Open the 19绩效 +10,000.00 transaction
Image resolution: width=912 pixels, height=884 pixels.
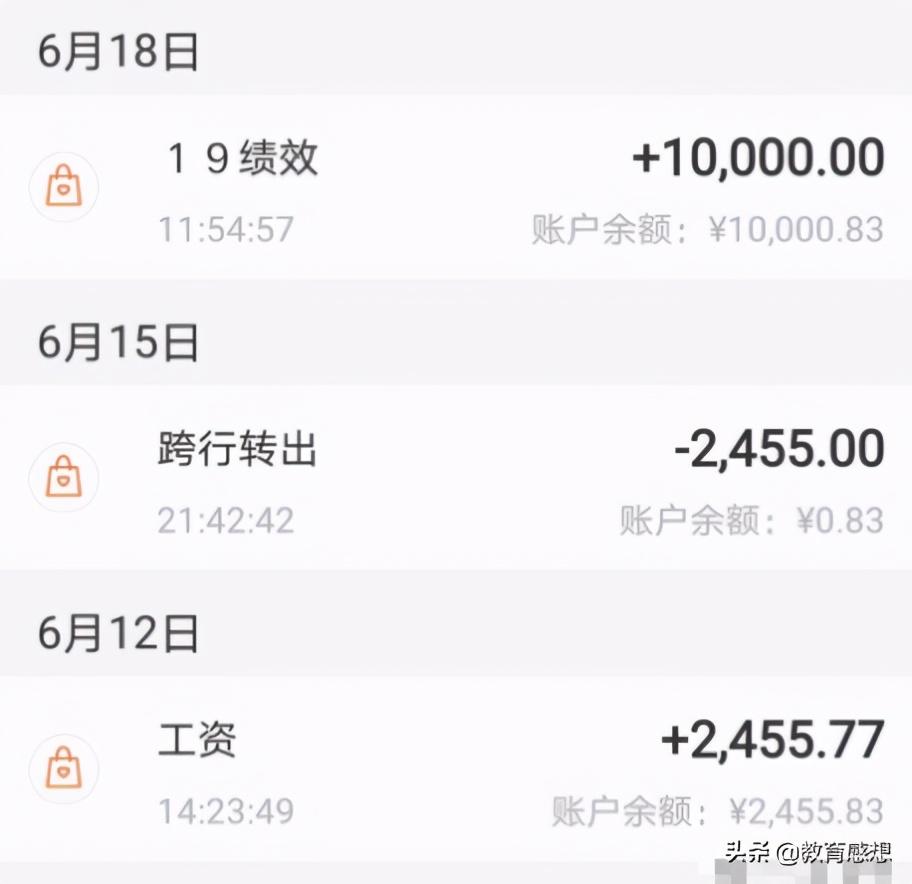pyautogui.click(x=456, y=187)
